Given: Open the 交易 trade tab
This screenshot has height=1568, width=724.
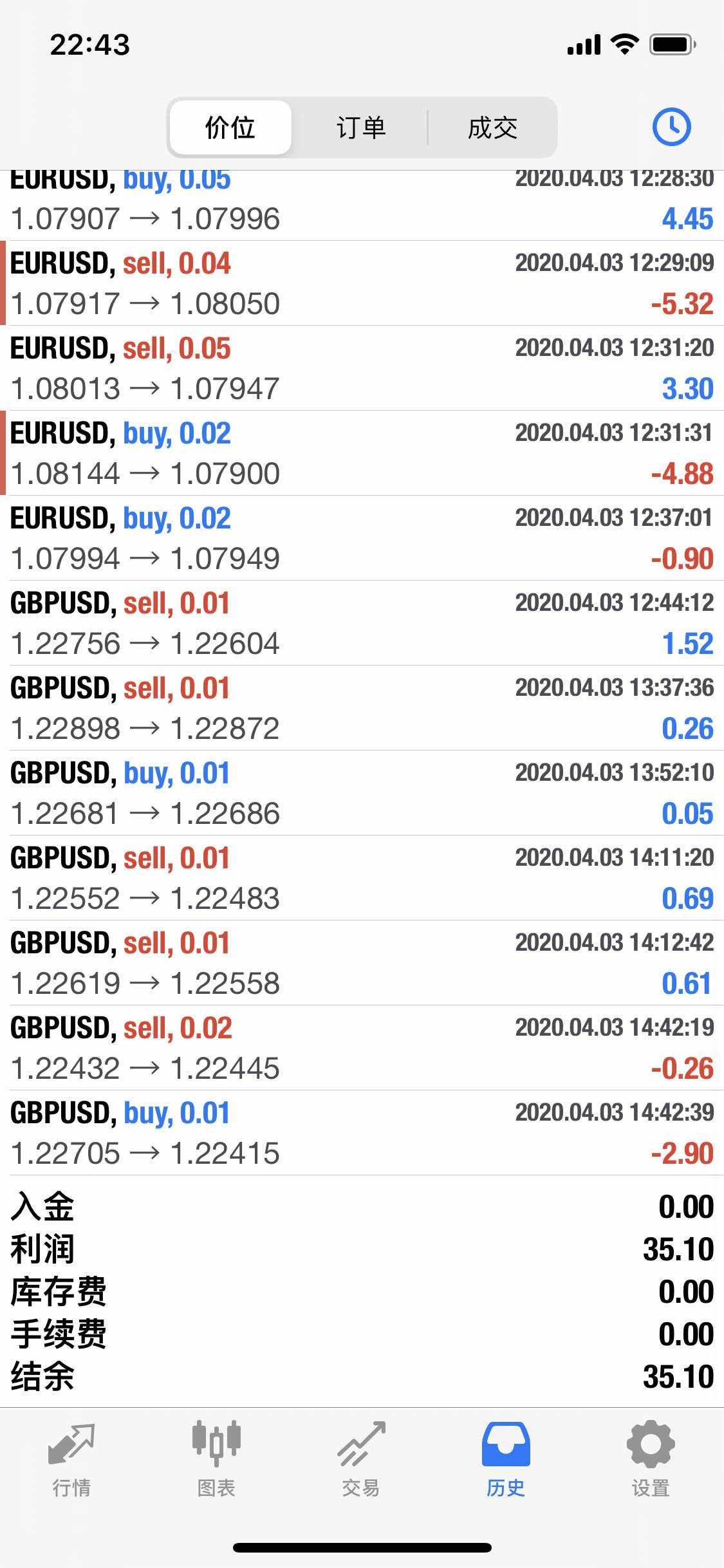Looking at the screenshot, I should pos(361,1459).
